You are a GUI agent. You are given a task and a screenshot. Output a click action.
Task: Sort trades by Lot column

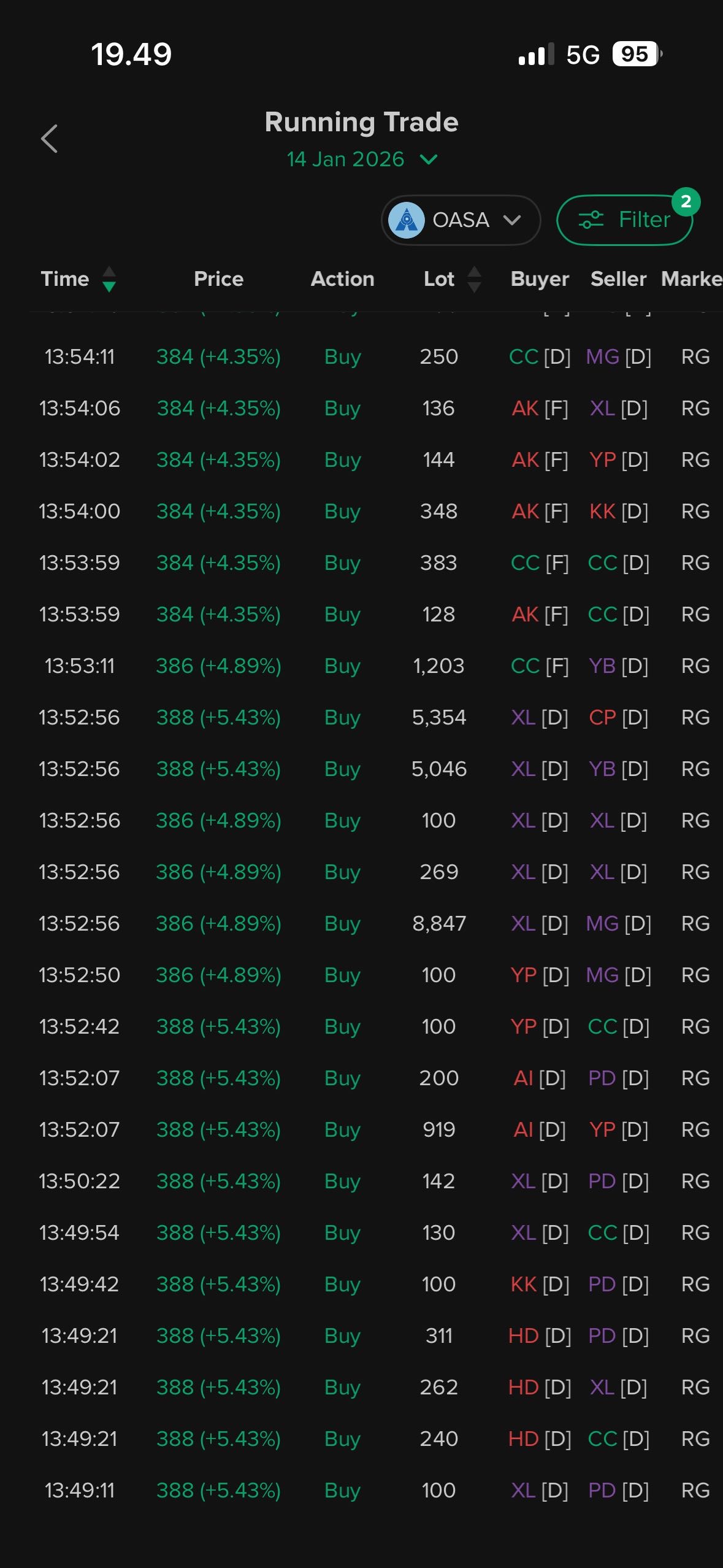(452, 279)
